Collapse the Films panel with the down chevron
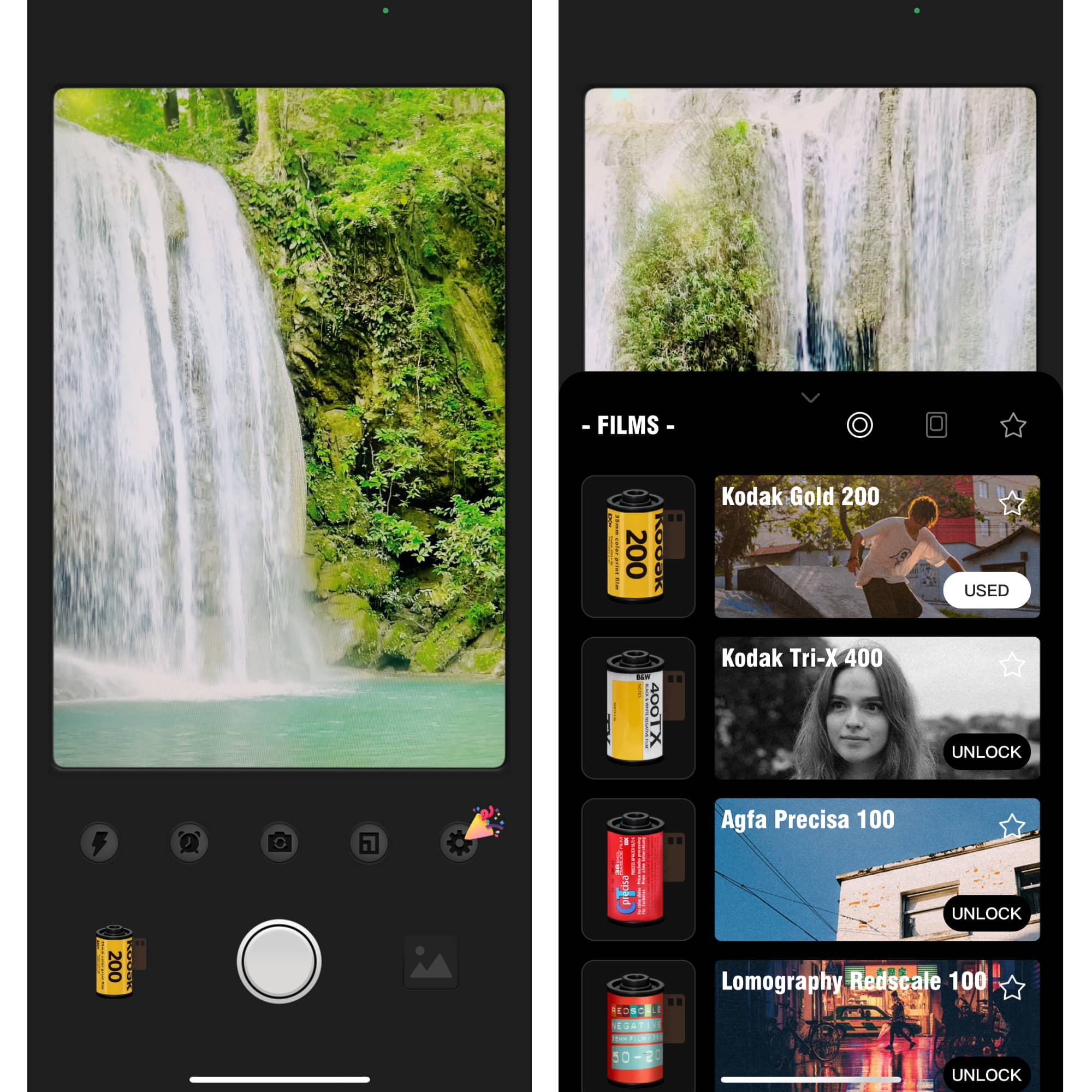Image resolution: width=1092 pixels, height=1092 pixels. (810, 398)
